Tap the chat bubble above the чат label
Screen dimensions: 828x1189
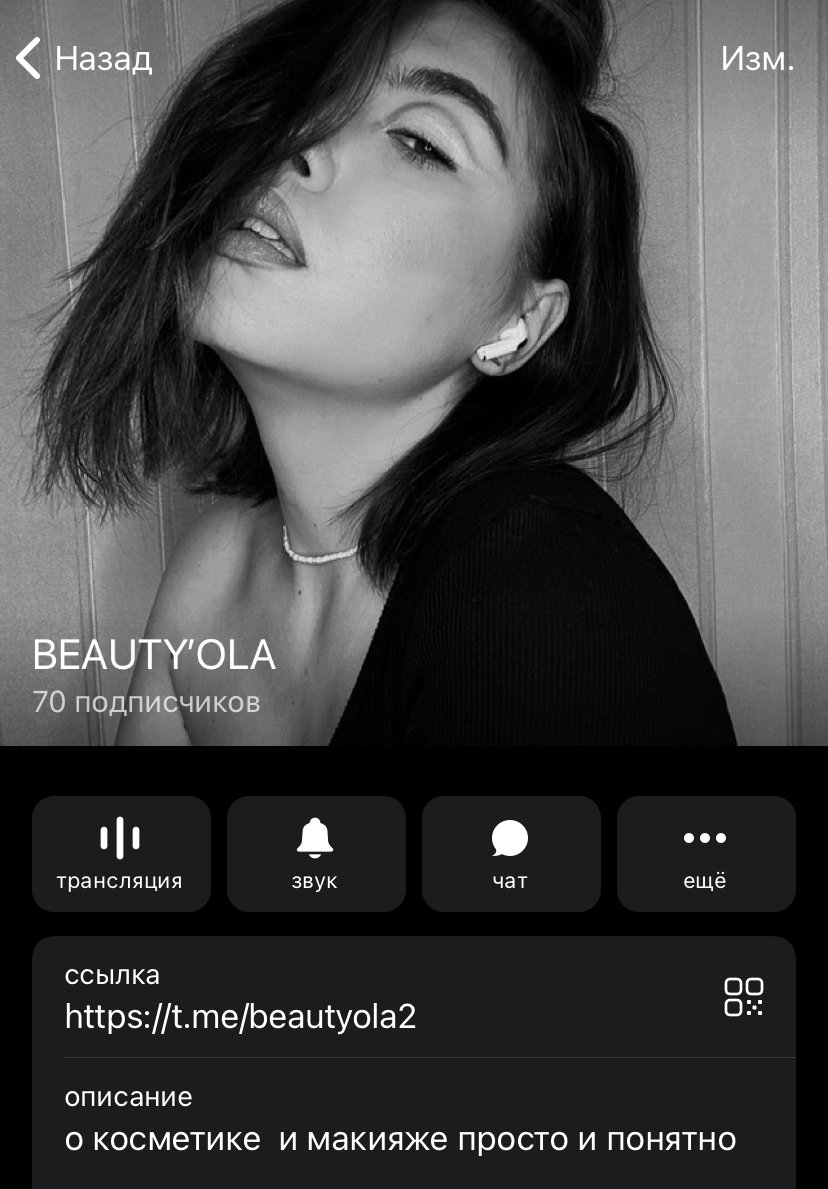point(511,838)
